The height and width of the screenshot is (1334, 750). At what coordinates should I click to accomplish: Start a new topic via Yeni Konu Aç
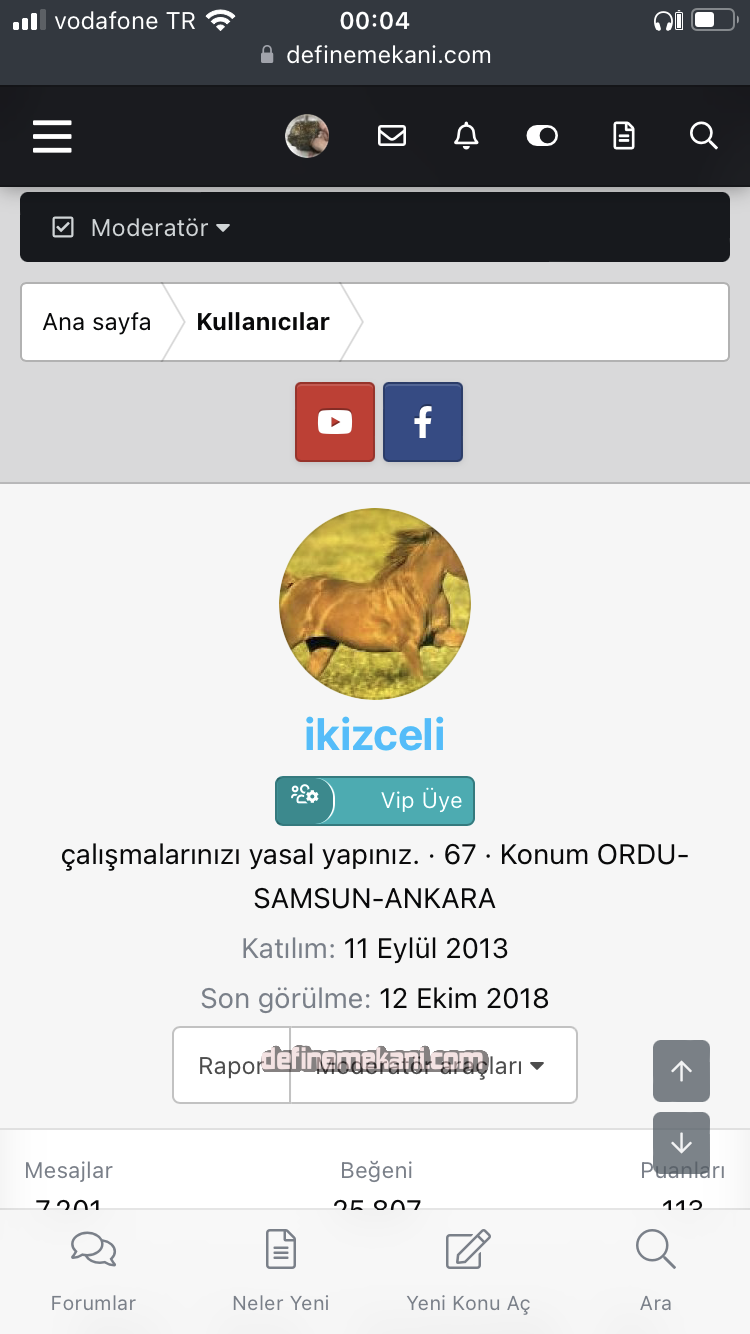click(x=468, y=1272)
